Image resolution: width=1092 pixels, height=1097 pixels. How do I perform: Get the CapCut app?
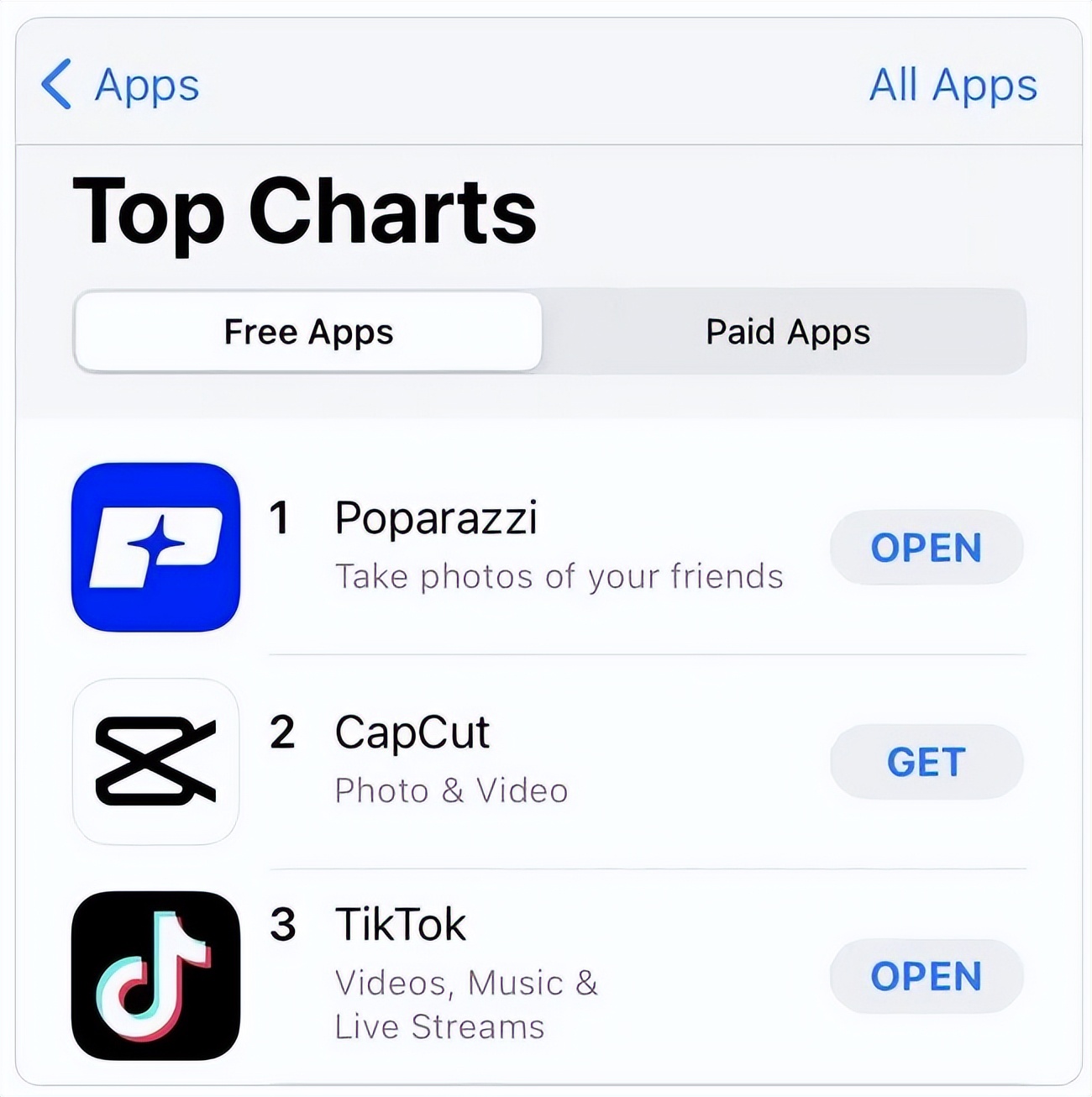tap(926, 762)
